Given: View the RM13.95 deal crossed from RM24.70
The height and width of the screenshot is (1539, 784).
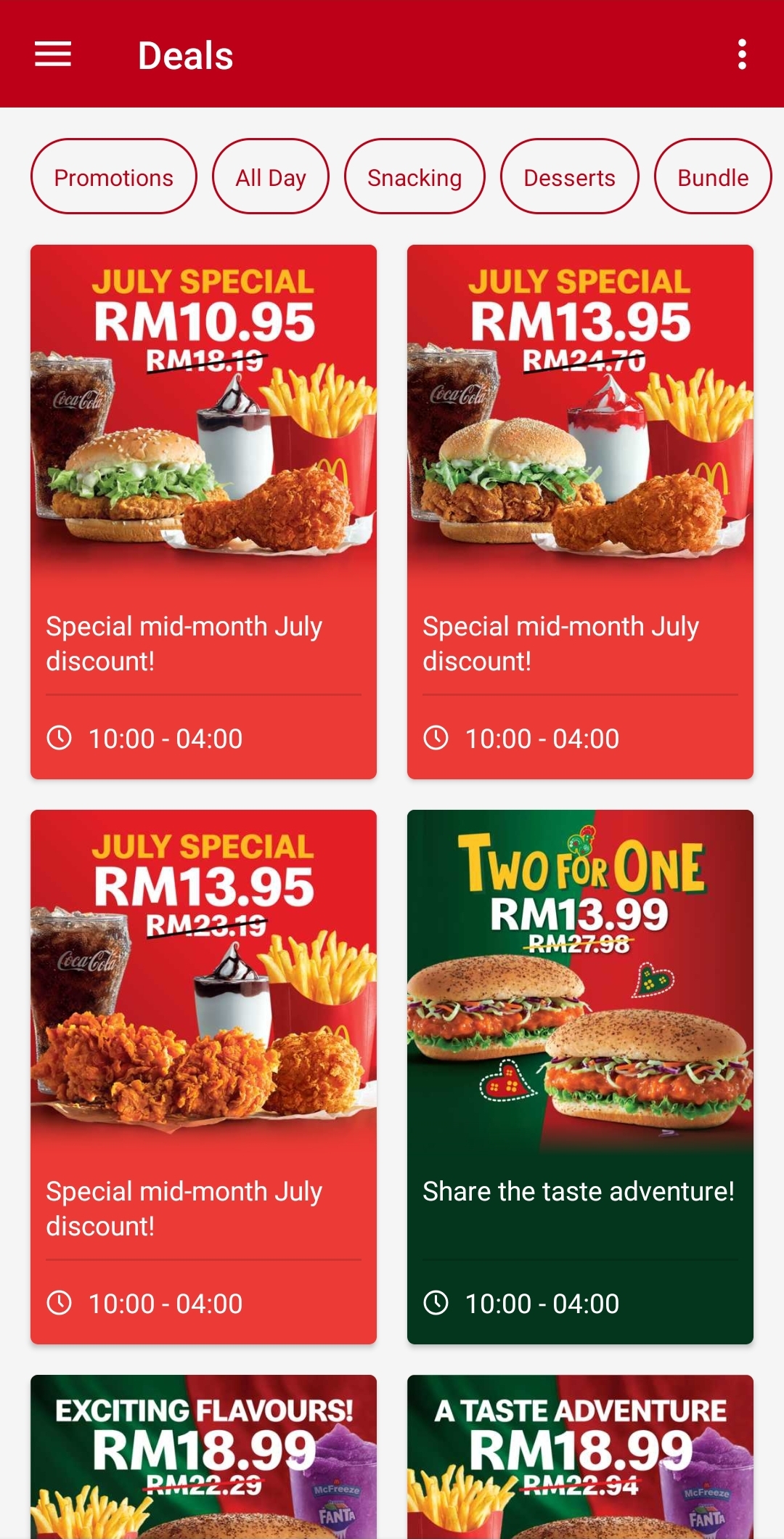Looking at the screenshot, I should tap(580, 511).
